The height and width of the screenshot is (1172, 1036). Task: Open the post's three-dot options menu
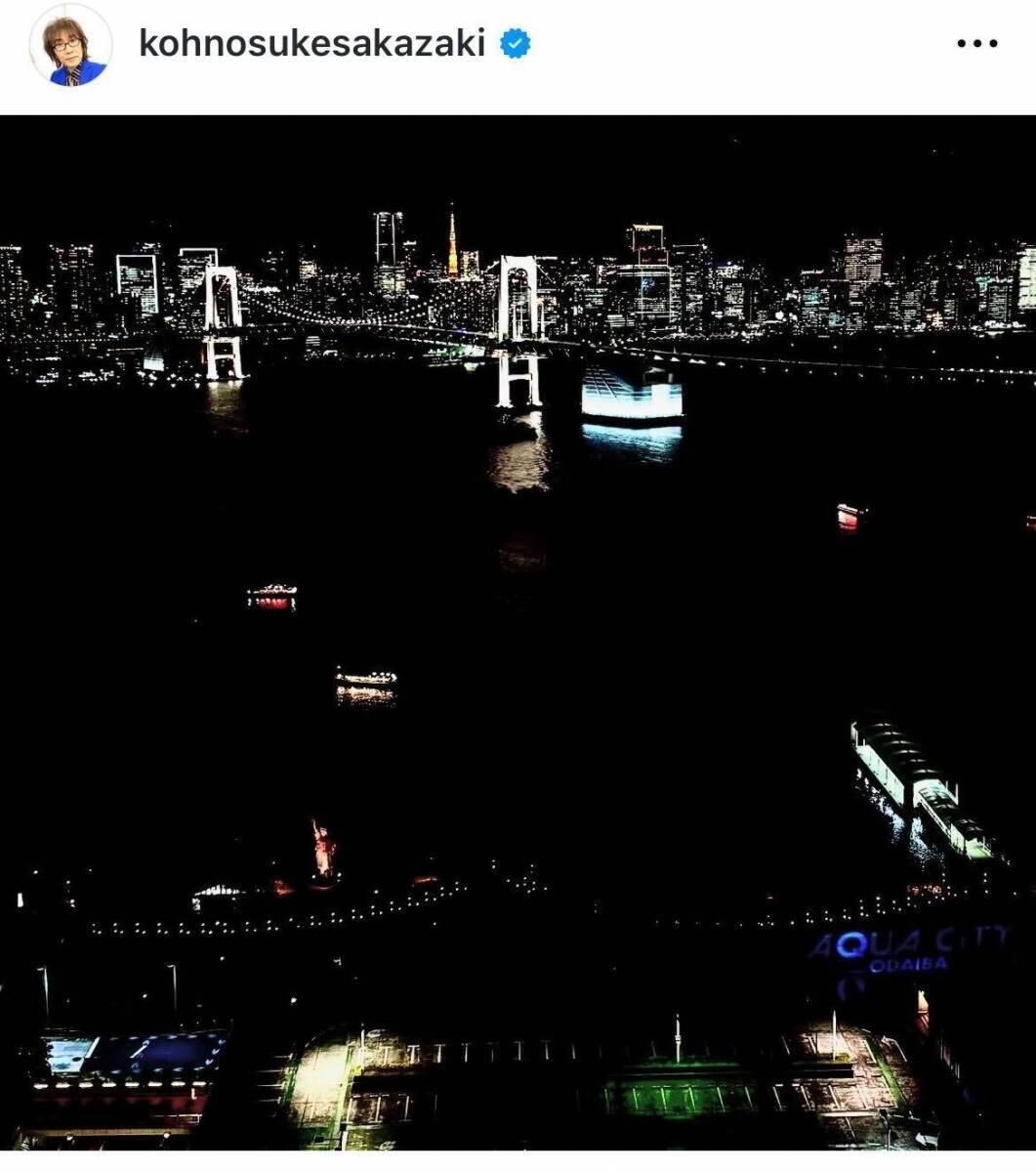tap(977, 45)
